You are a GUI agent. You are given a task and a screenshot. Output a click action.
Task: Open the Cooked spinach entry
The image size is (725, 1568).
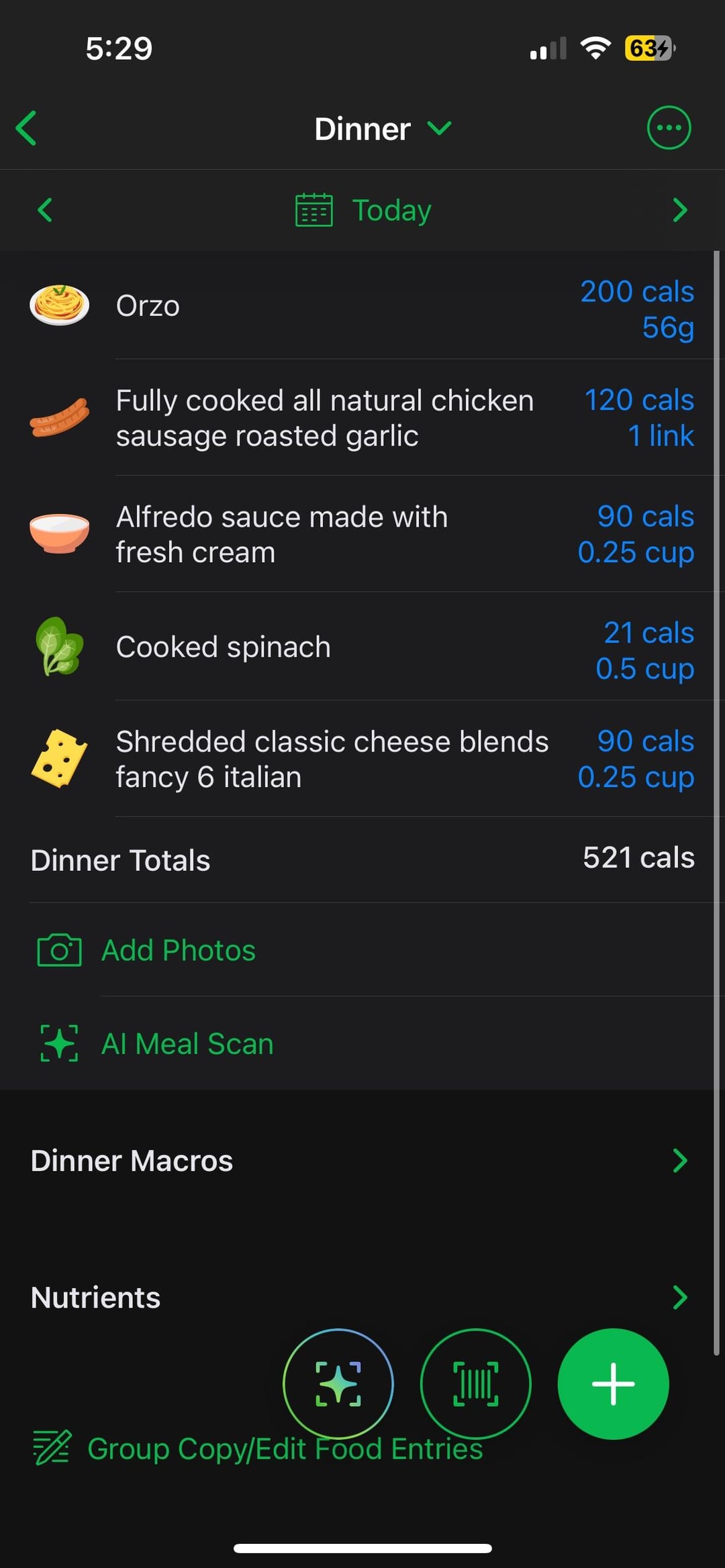click(362, 647)
